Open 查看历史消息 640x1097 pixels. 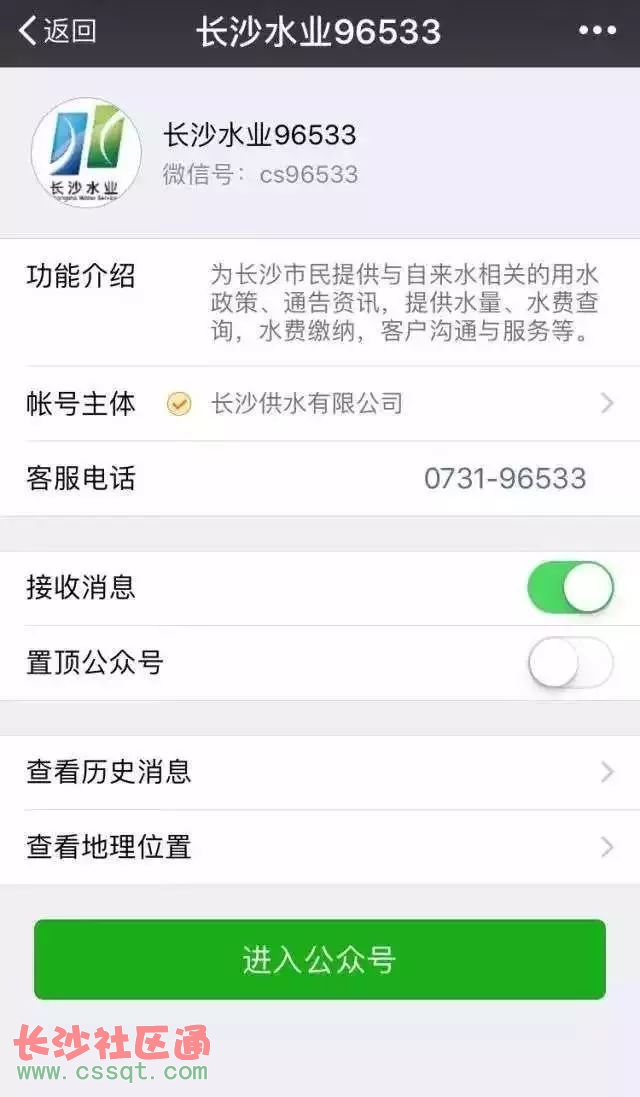320,772
